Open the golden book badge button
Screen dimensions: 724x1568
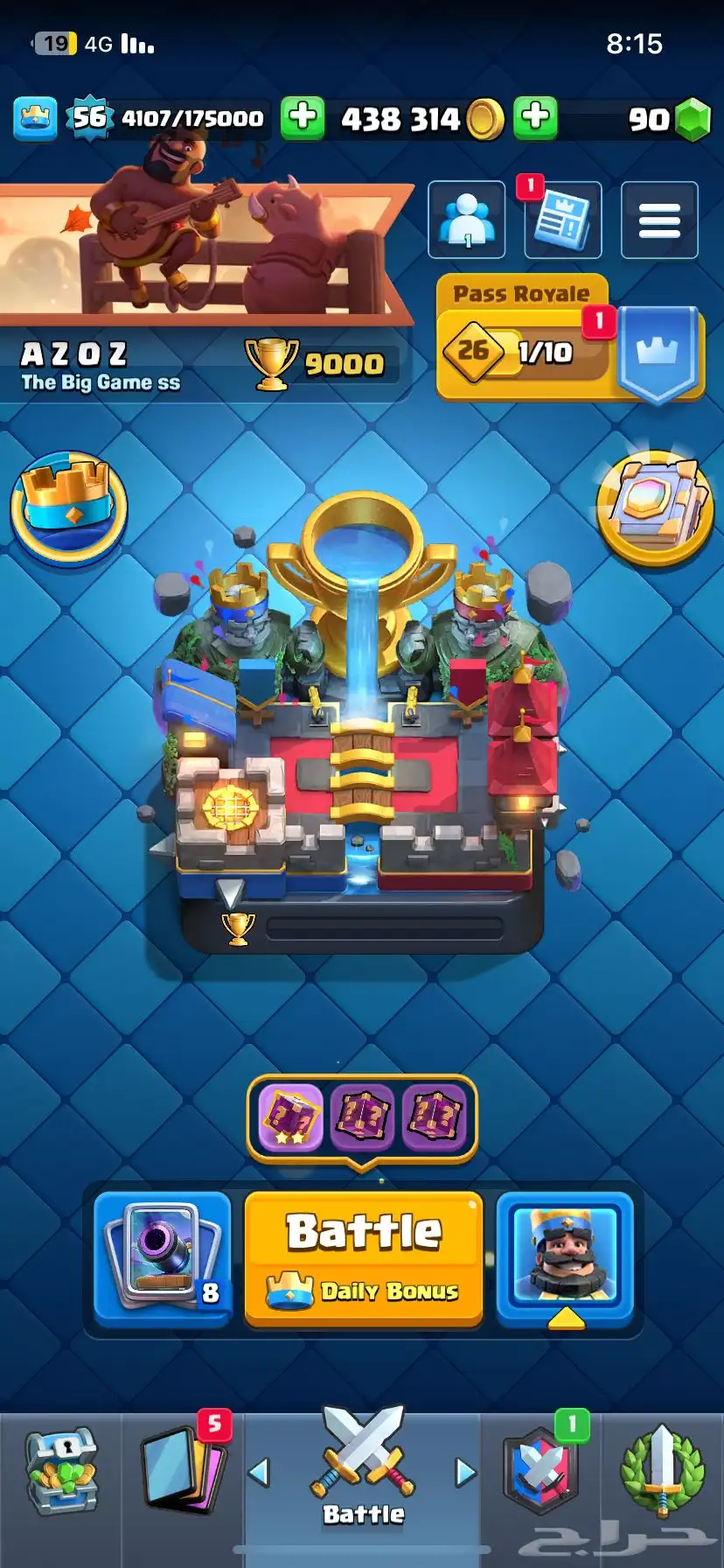click(654, 506)
